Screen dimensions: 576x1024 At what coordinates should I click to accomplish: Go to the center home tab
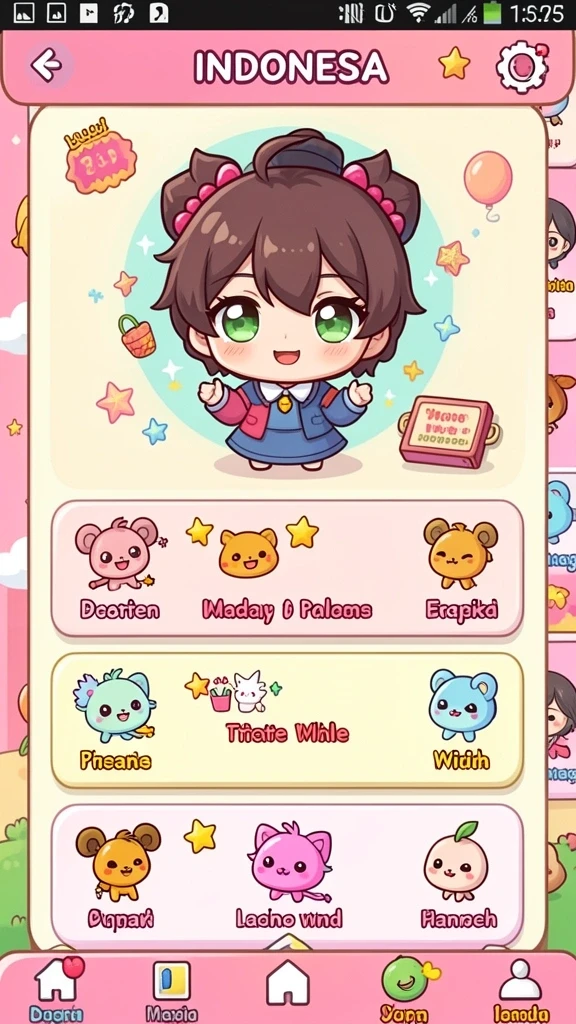click(288, 983)
